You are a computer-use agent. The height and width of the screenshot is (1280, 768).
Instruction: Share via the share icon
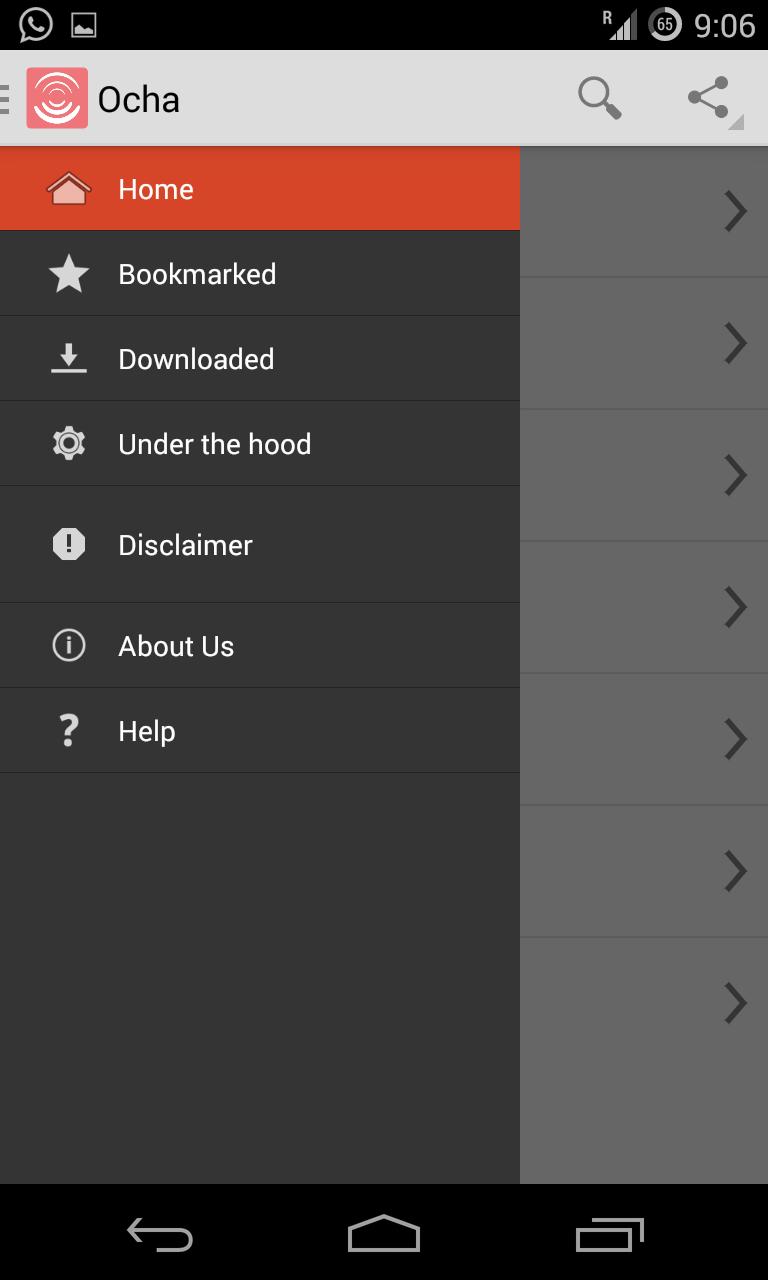pyautogui.click(x=709, y=99)
